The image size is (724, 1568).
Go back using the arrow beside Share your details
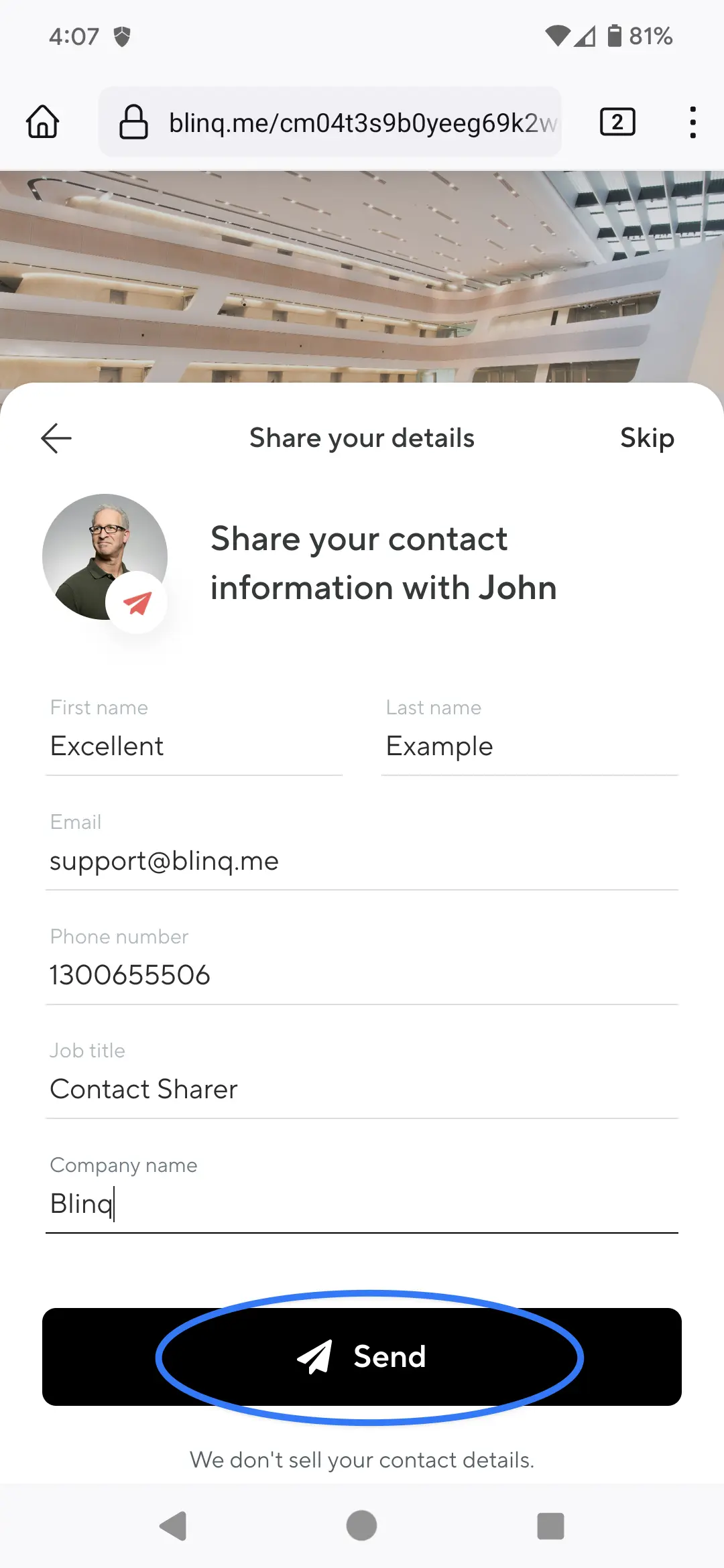pos(56,438)
